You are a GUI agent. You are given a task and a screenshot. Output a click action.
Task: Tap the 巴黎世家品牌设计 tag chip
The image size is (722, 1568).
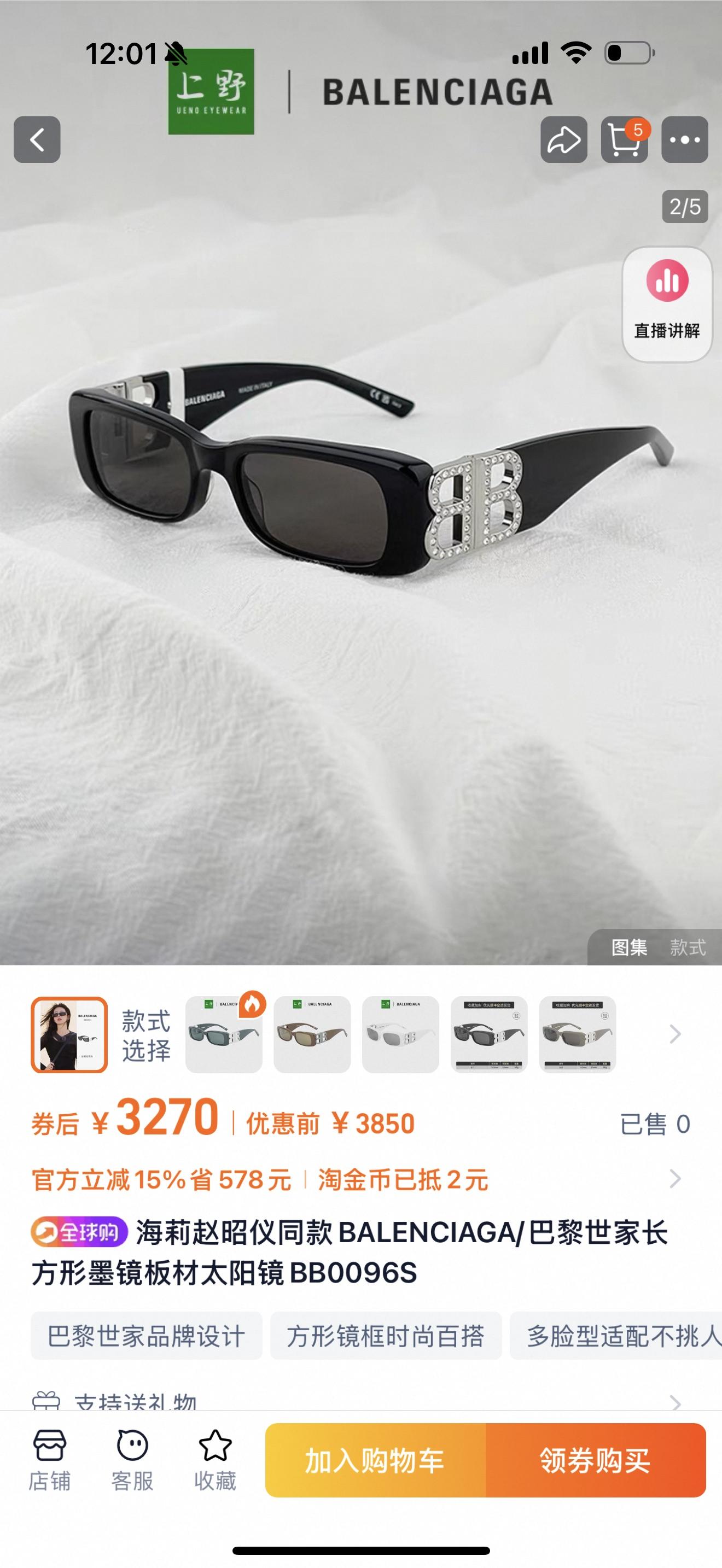tap(146, 1336)
